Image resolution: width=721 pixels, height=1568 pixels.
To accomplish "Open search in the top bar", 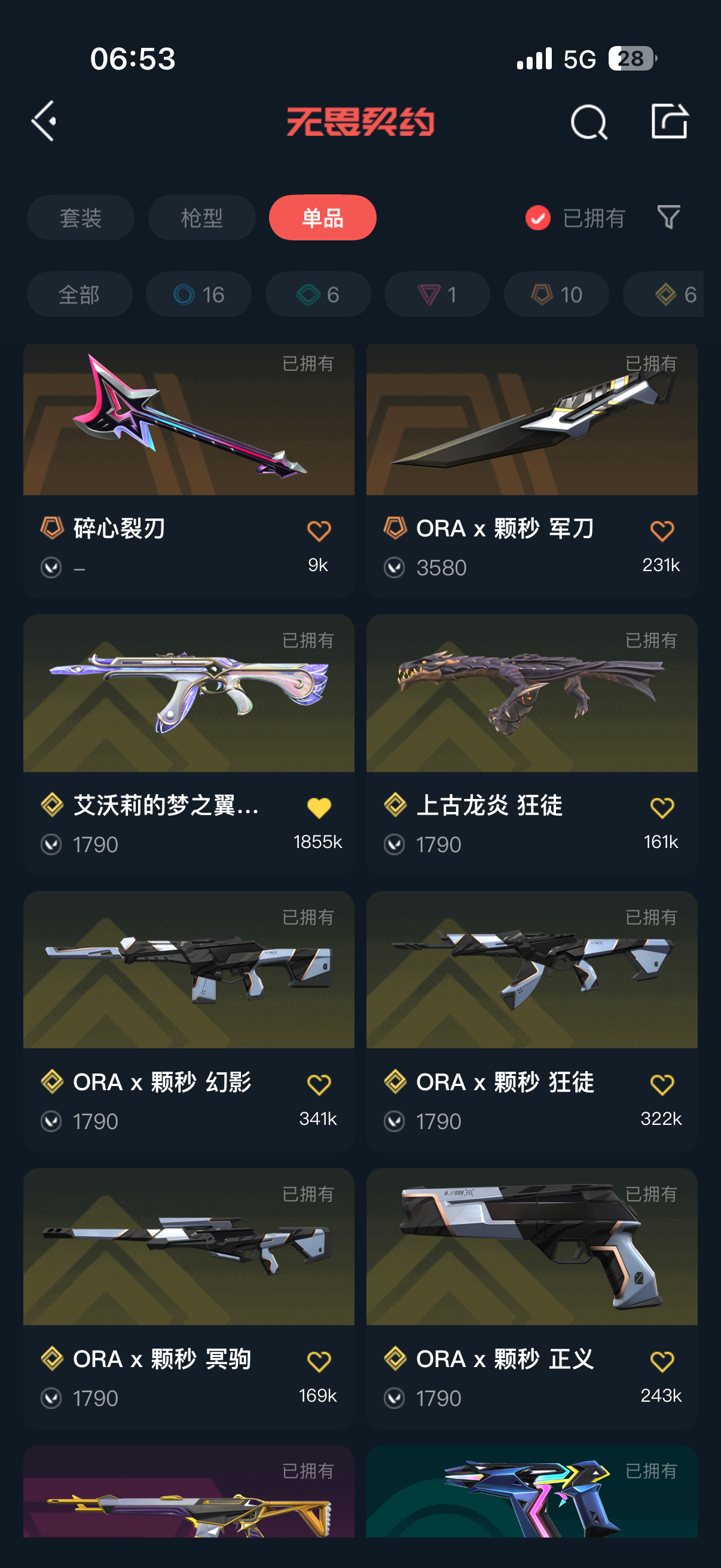I will pos(588,122).
